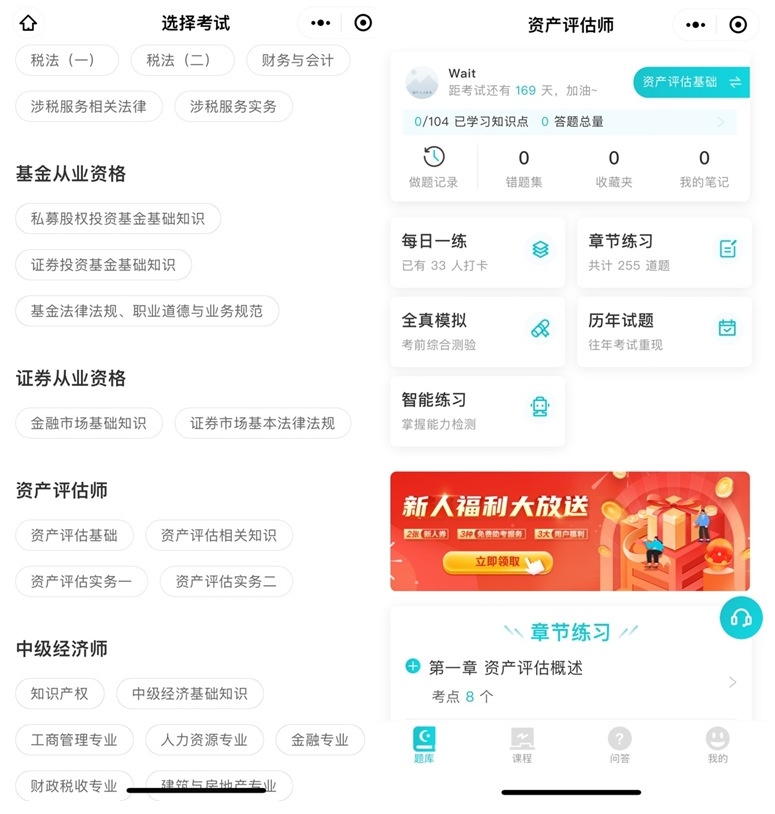The image size is (775, 814).
Task: Select the 资产评估实务二 chip
Action: pyautogui.click(x=226, y=581)
